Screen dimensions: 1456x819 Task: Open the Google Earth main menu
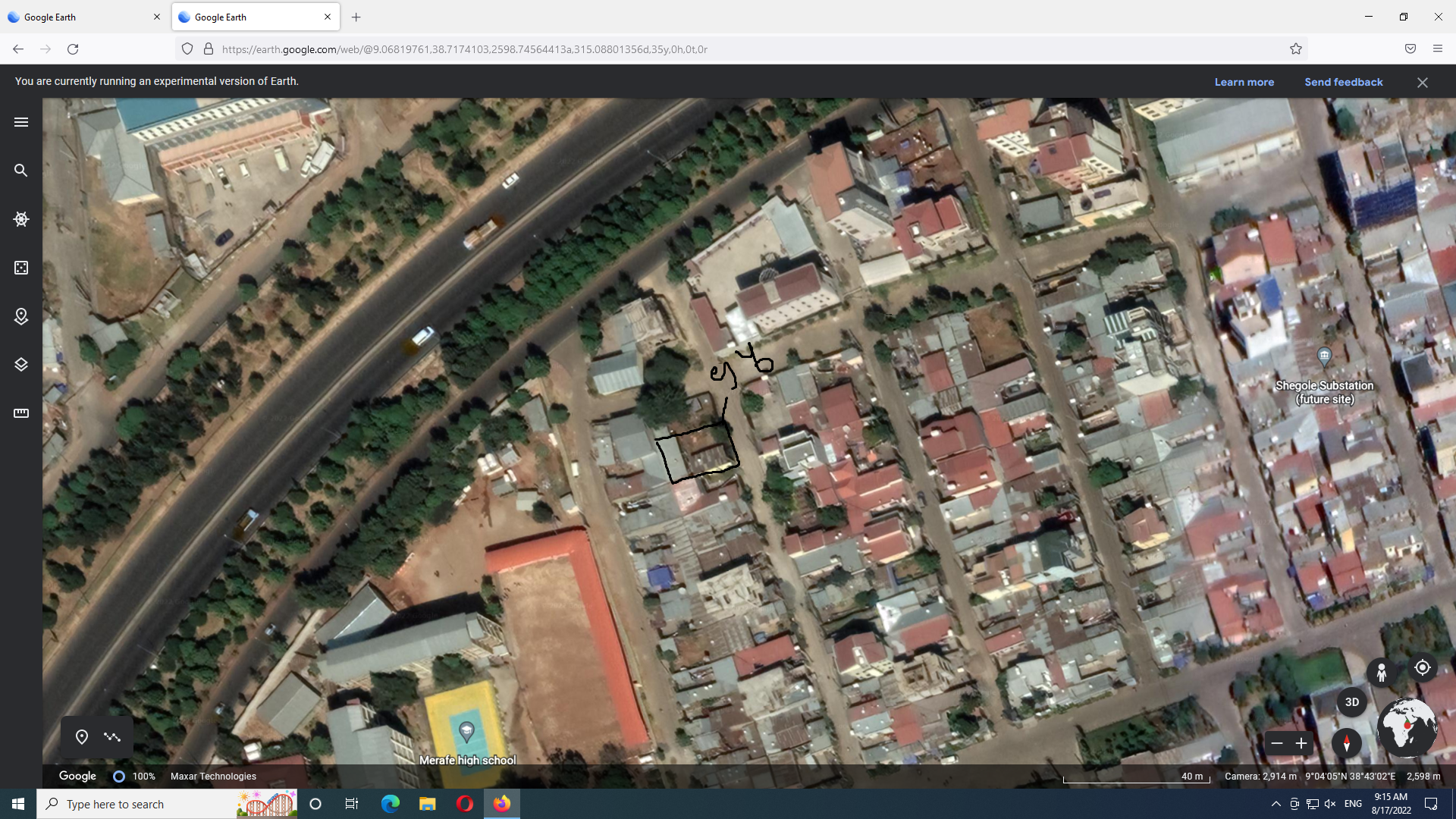21,122
